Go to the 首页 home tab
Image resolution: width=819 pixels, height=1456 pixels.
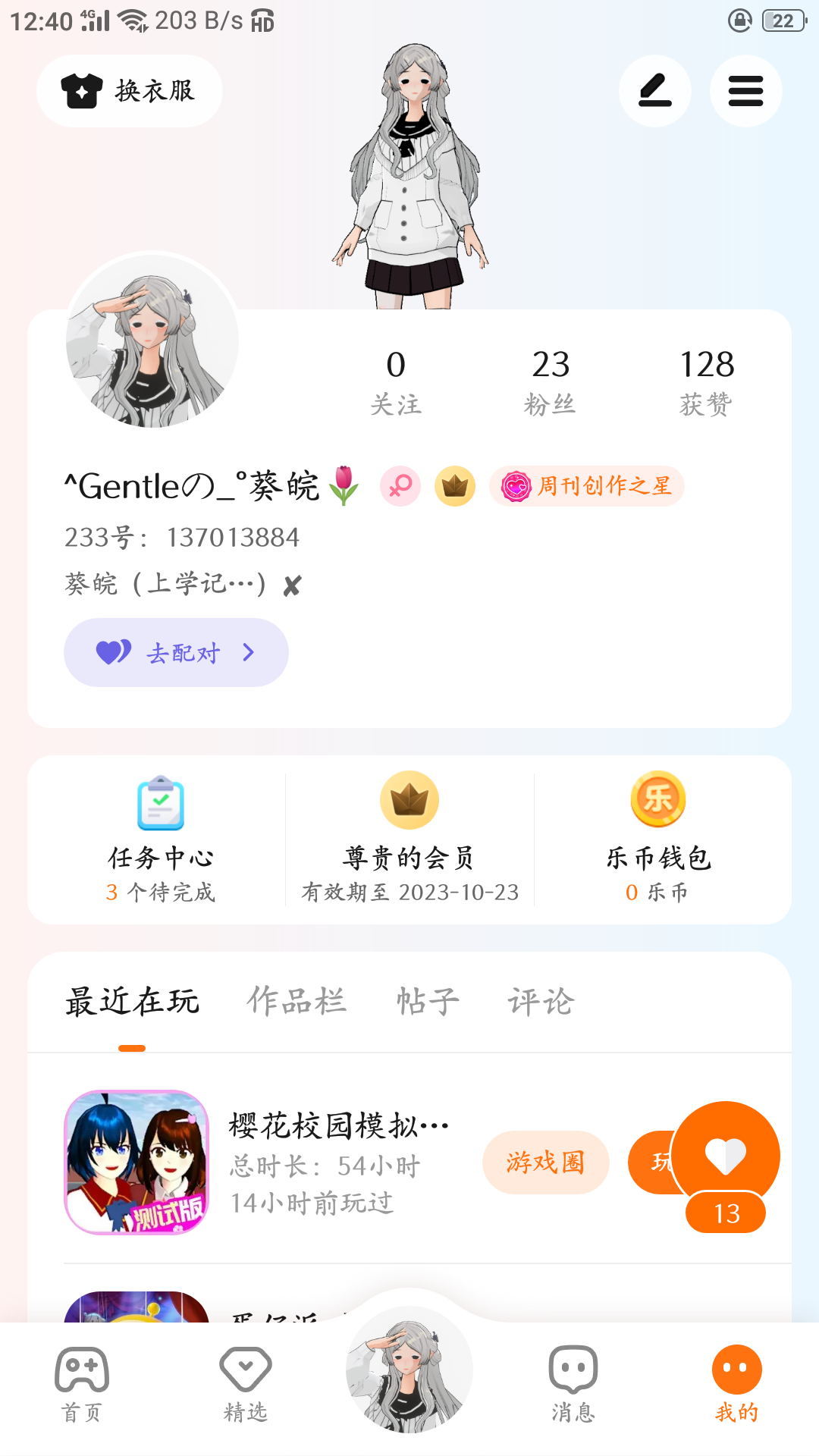pos(82,1384)
